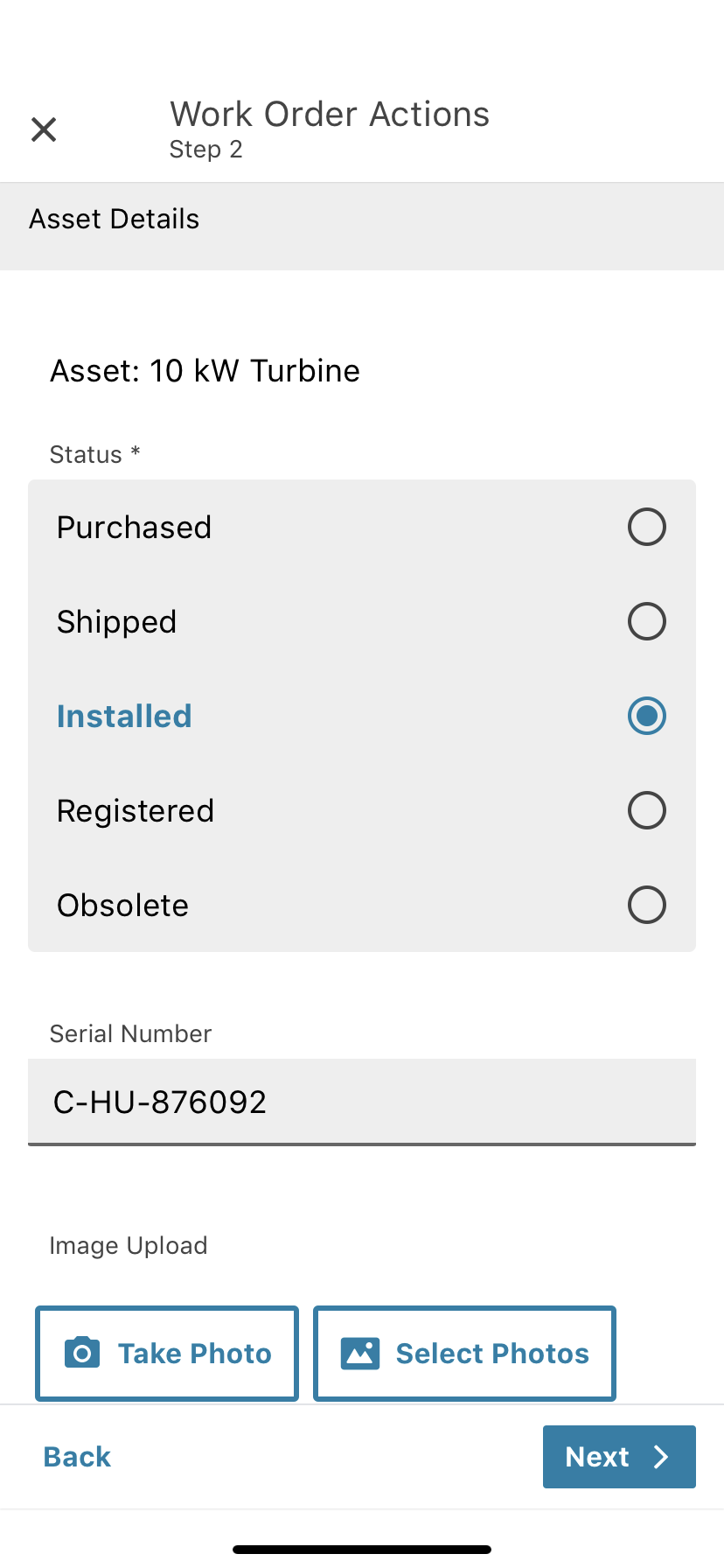Select the Purchased status radio button

pyautogui.click(x=646, y=527)
